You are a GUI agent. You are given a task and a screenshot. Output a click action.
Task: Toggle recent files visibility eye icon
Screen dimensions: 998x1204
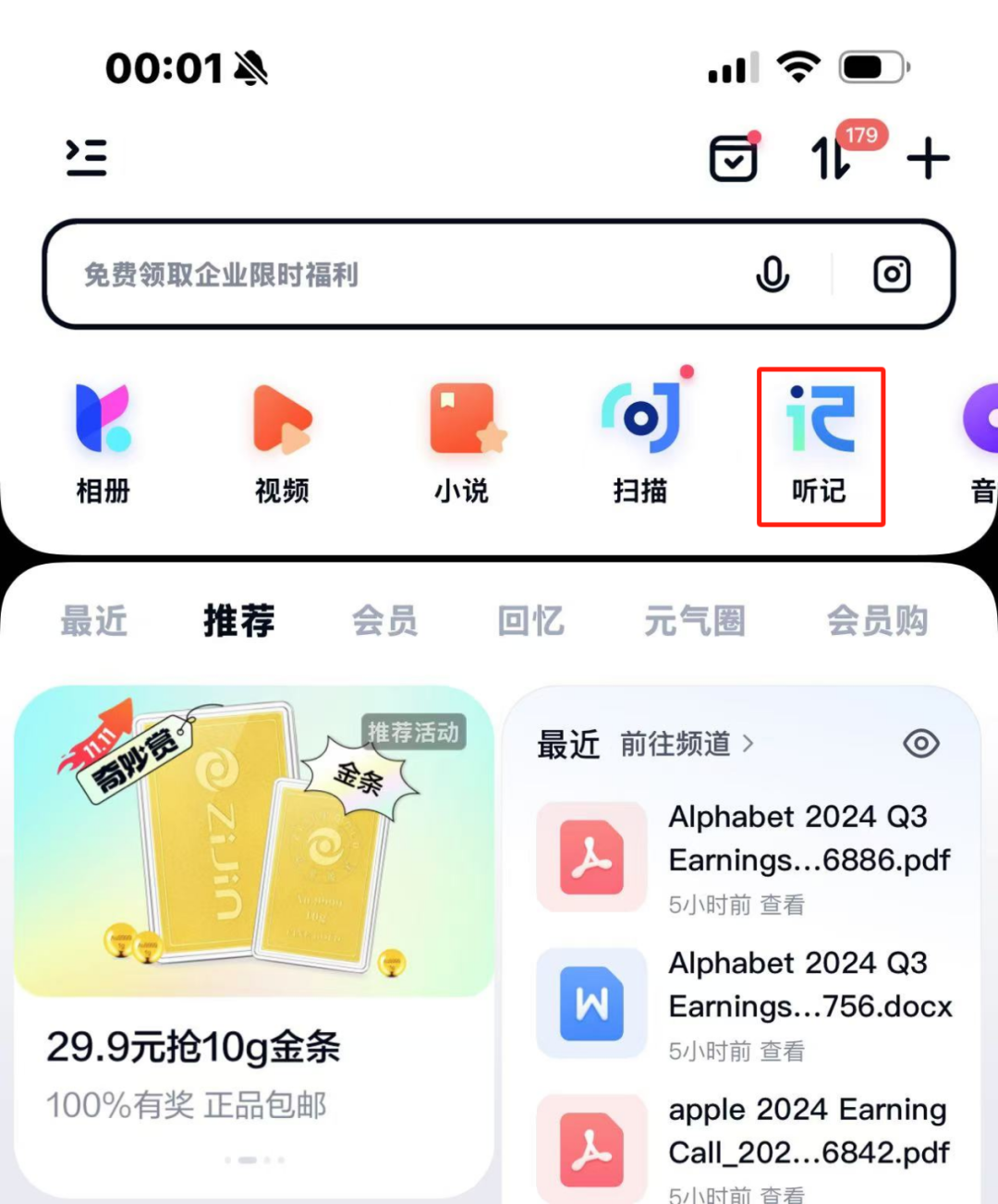(920, 744)
